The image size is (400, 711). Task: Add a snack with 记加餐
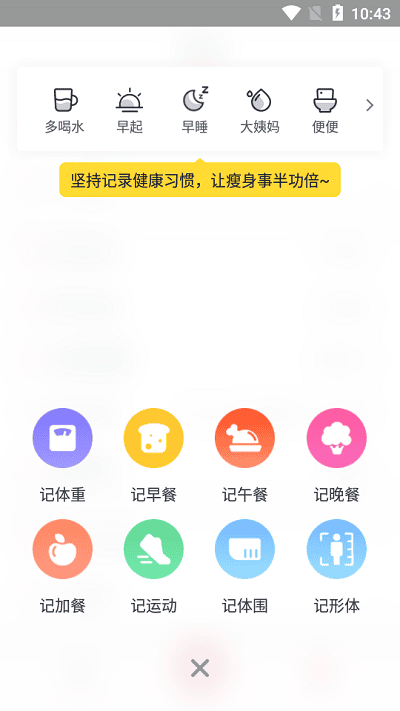coord(63,566)
